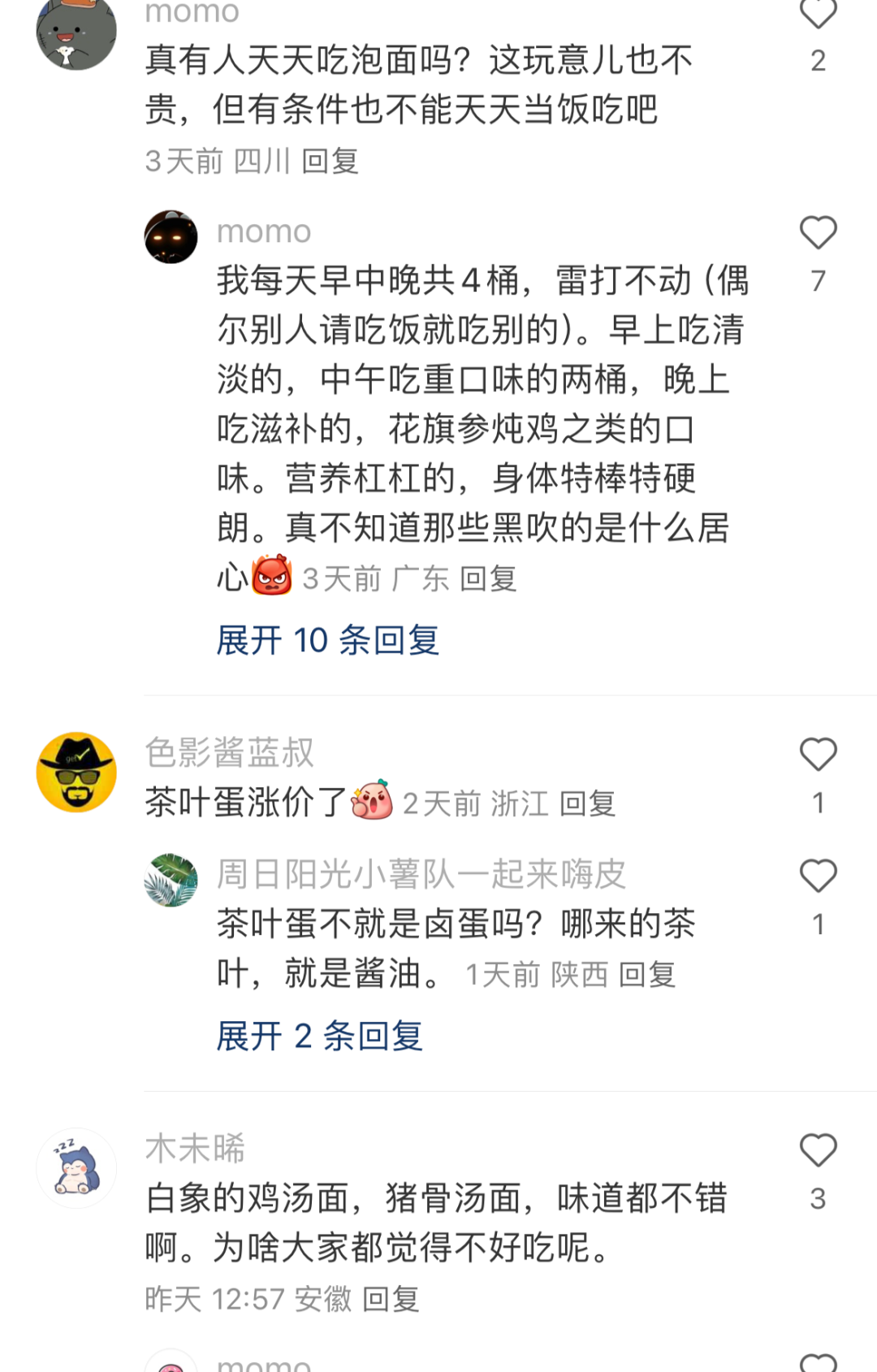877x1372 pixels.
Task: Reply to the Guangdong momo comment
Action: click(x=488, y=579)
